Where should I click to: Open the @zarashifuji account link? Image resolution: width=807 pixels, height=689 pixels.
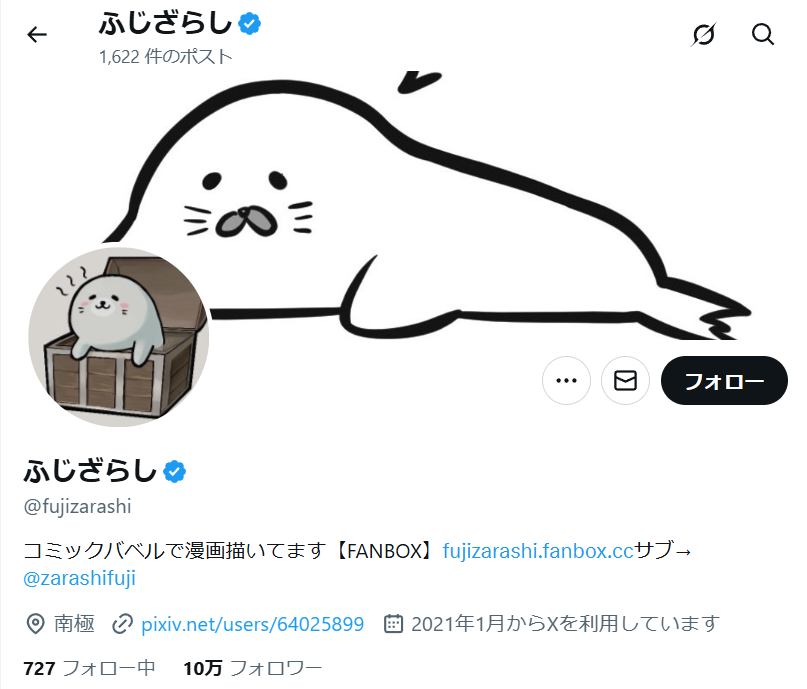[x=79, y=578]
